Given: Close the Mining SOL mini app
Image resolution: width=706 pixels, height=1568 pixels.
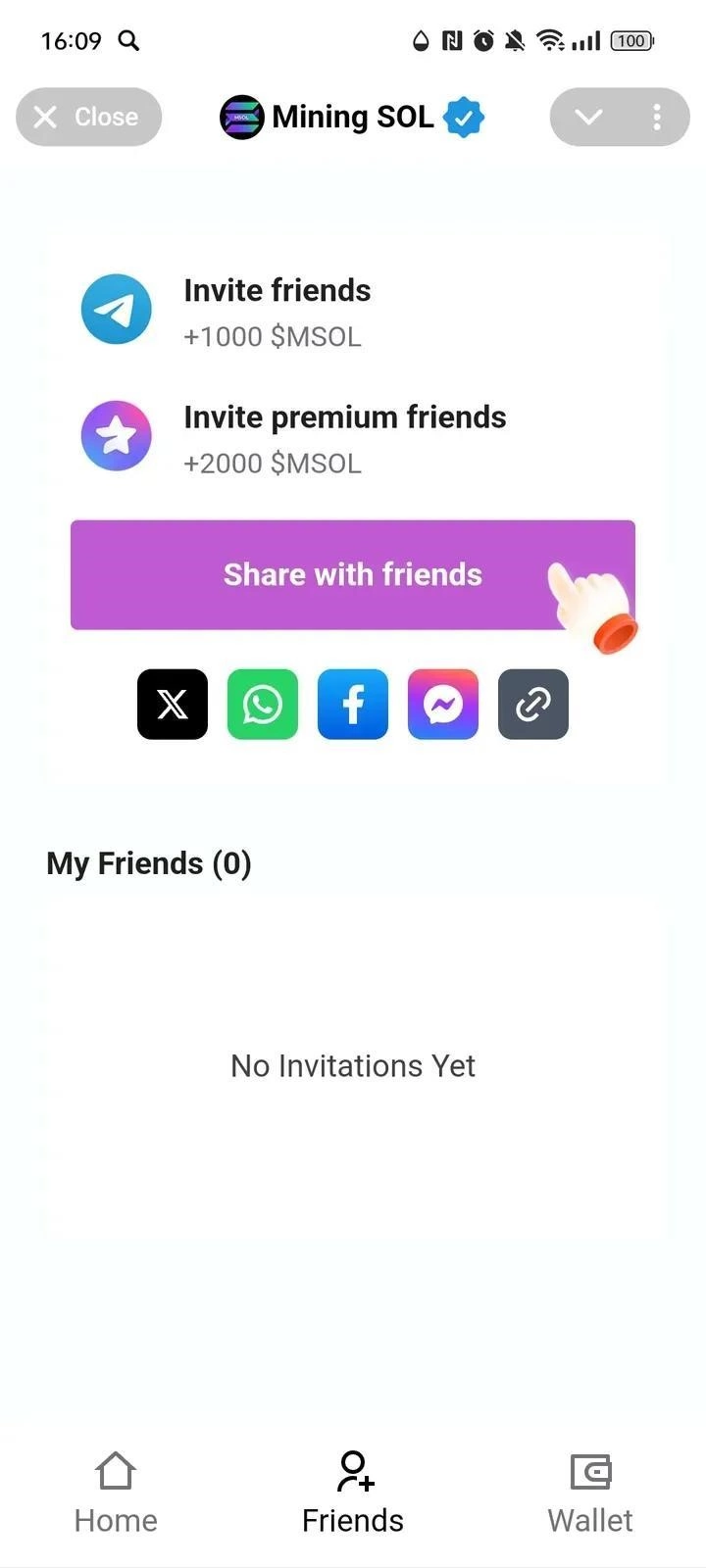Looking at the screenshot, I should tap(88, 118).
